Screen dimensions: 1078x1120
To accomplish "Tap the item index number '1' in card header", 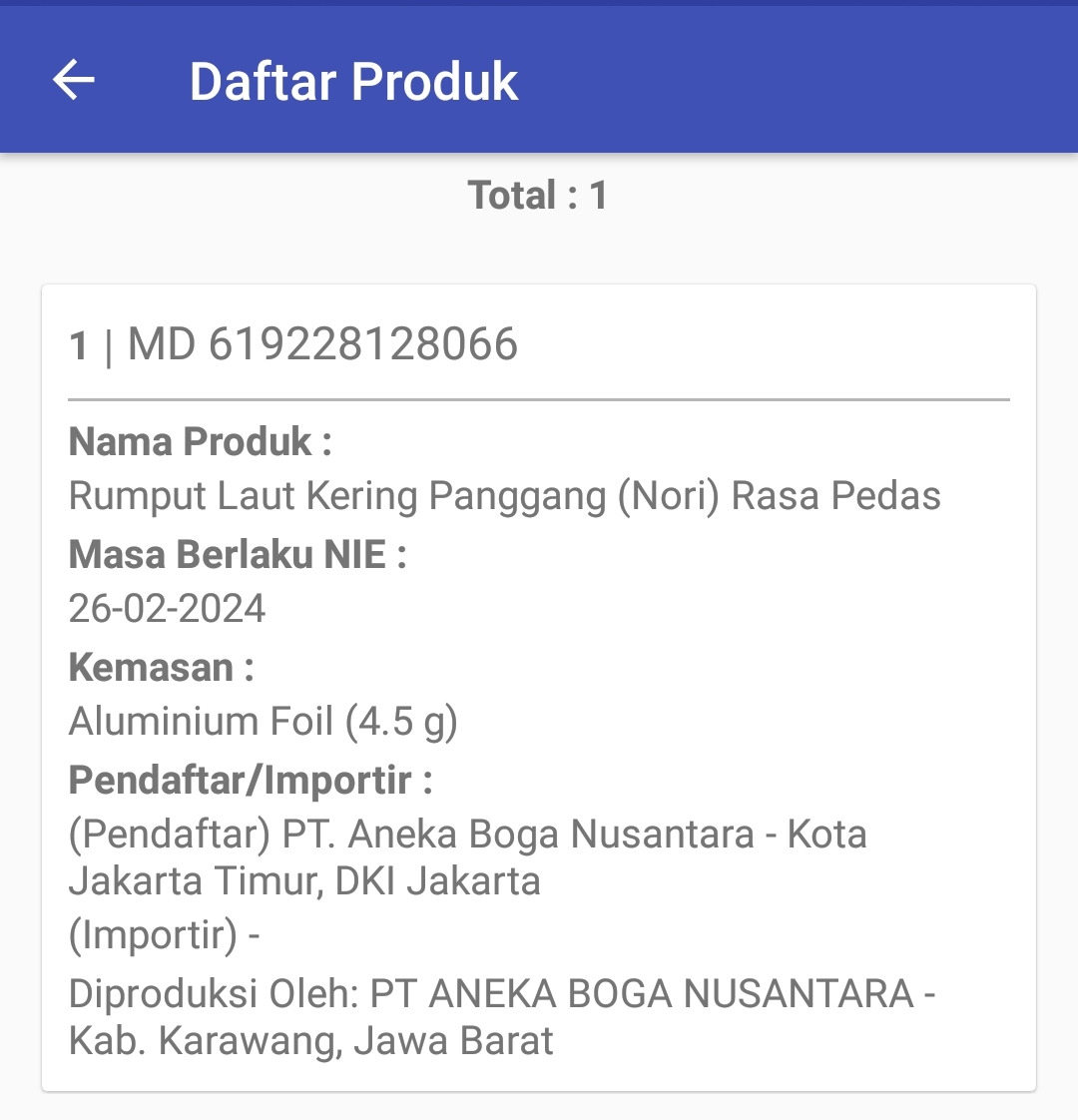I will tap(83, 345).
